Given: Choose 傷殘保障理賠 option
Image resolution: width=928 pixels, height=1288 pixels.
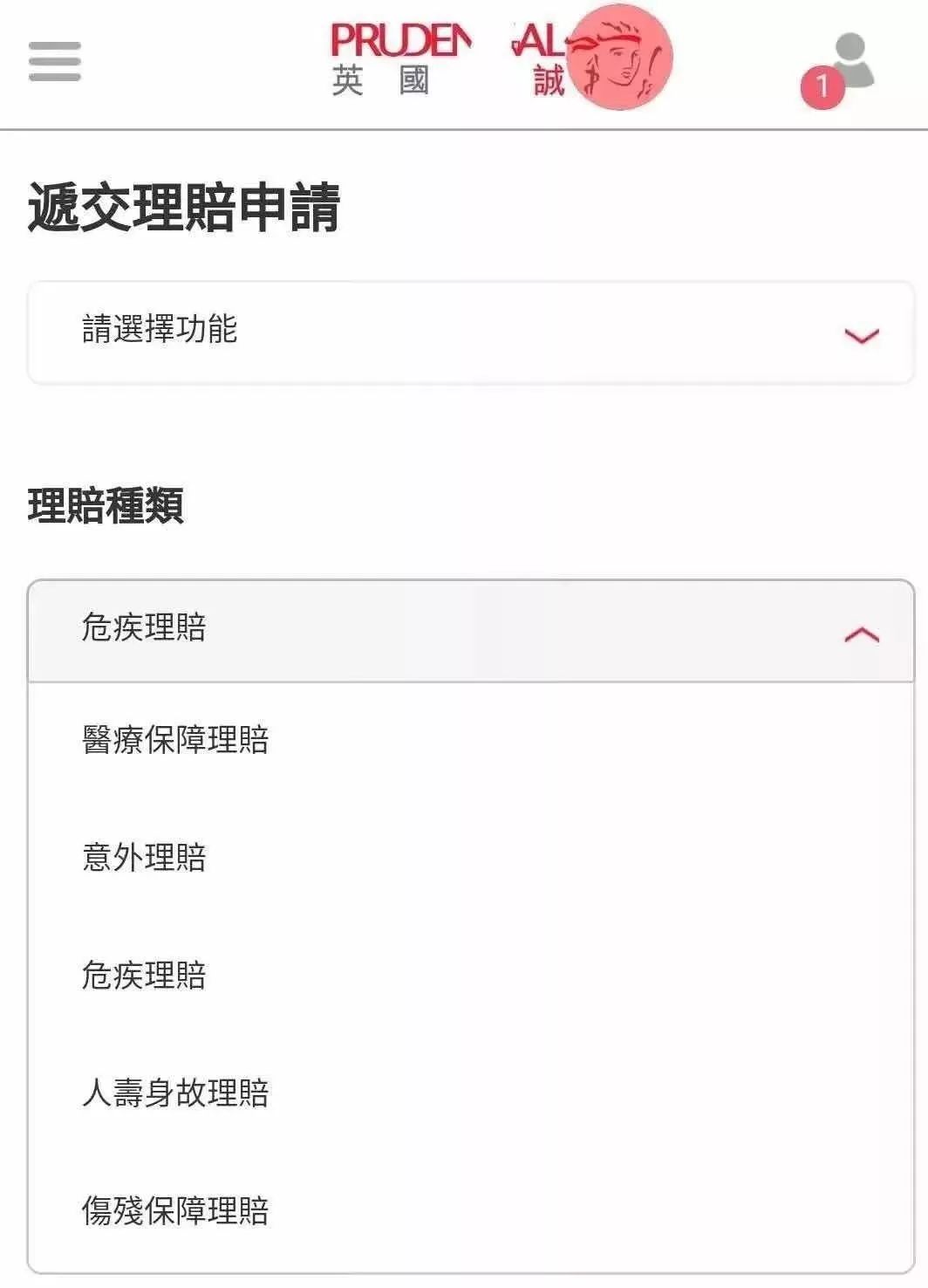Looking at the screenshot, I should point(174,1209).
